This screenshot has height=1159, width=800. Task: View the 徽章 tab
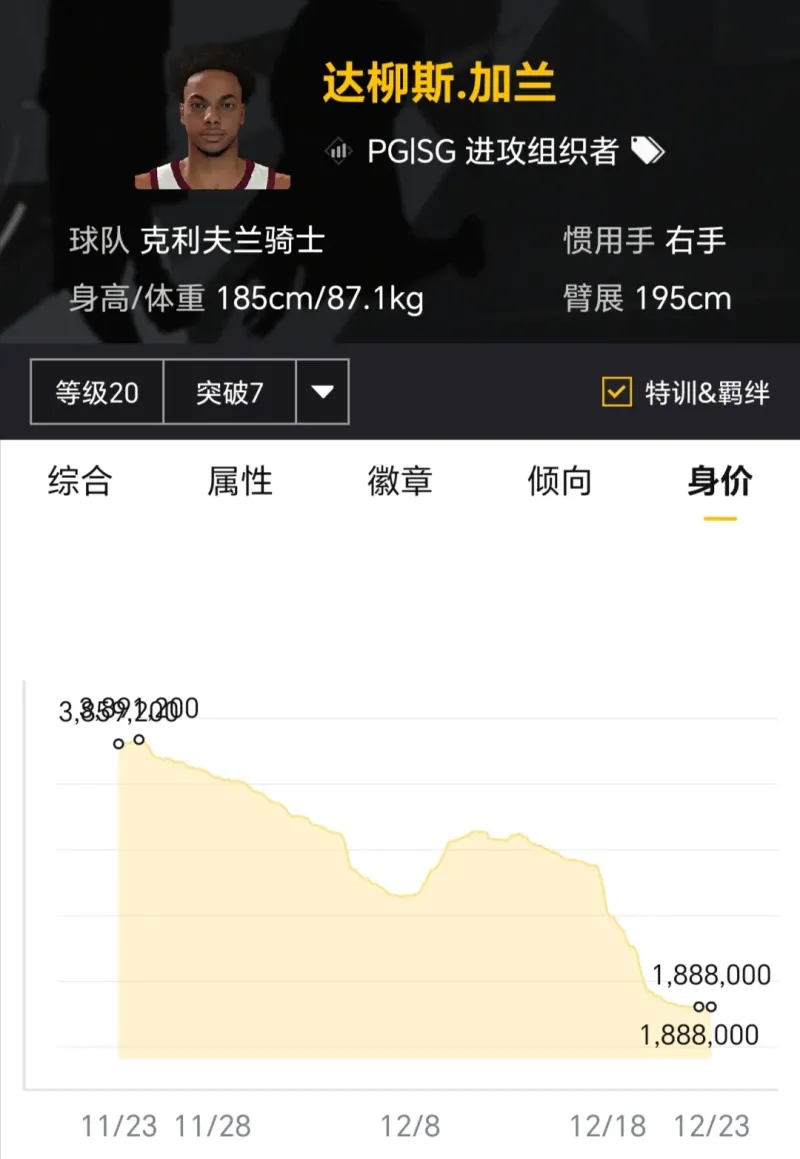(400, 481)
